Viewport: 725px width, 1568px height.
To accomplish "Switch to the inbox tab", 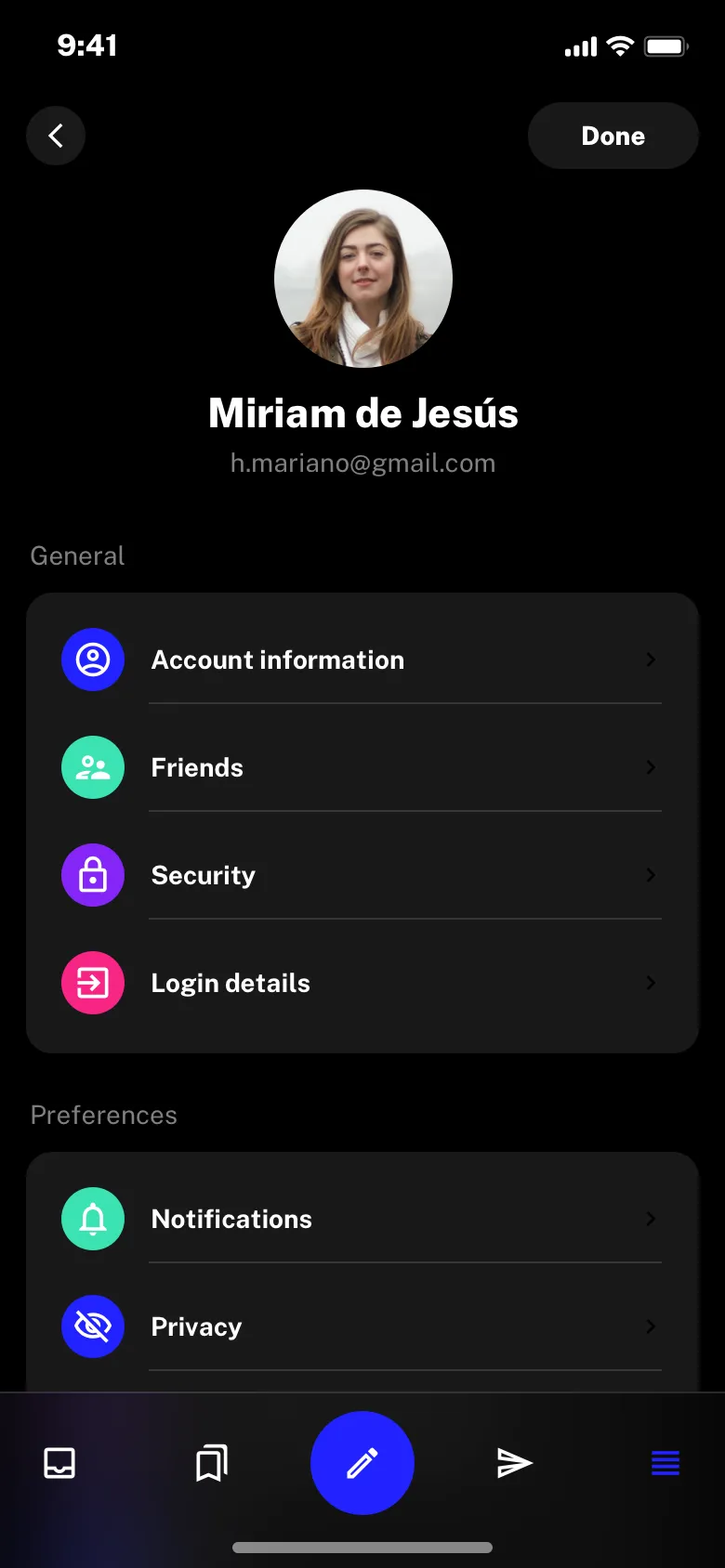I will coord(59,1463).
